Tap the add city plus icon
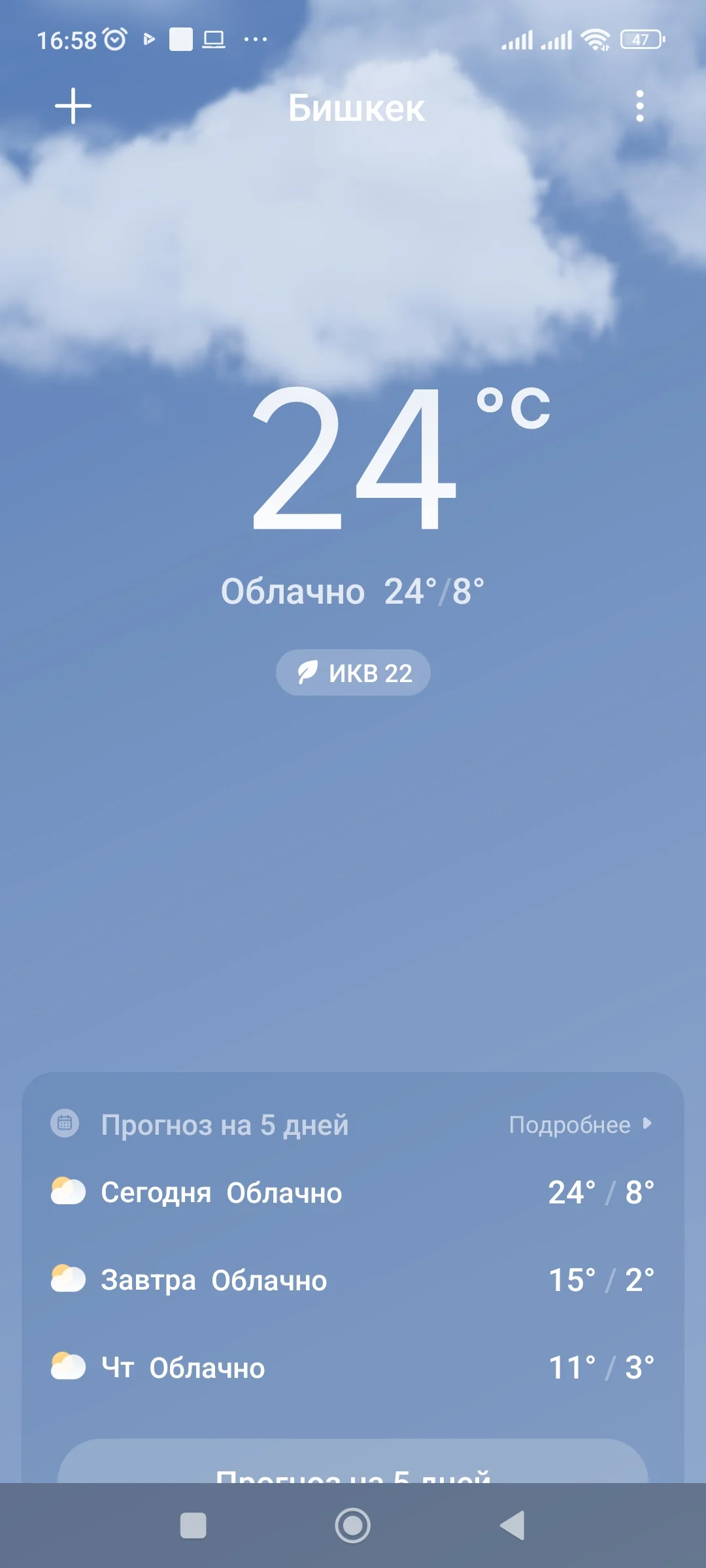Screen dimensions: 706x1568 click(72, 106)
